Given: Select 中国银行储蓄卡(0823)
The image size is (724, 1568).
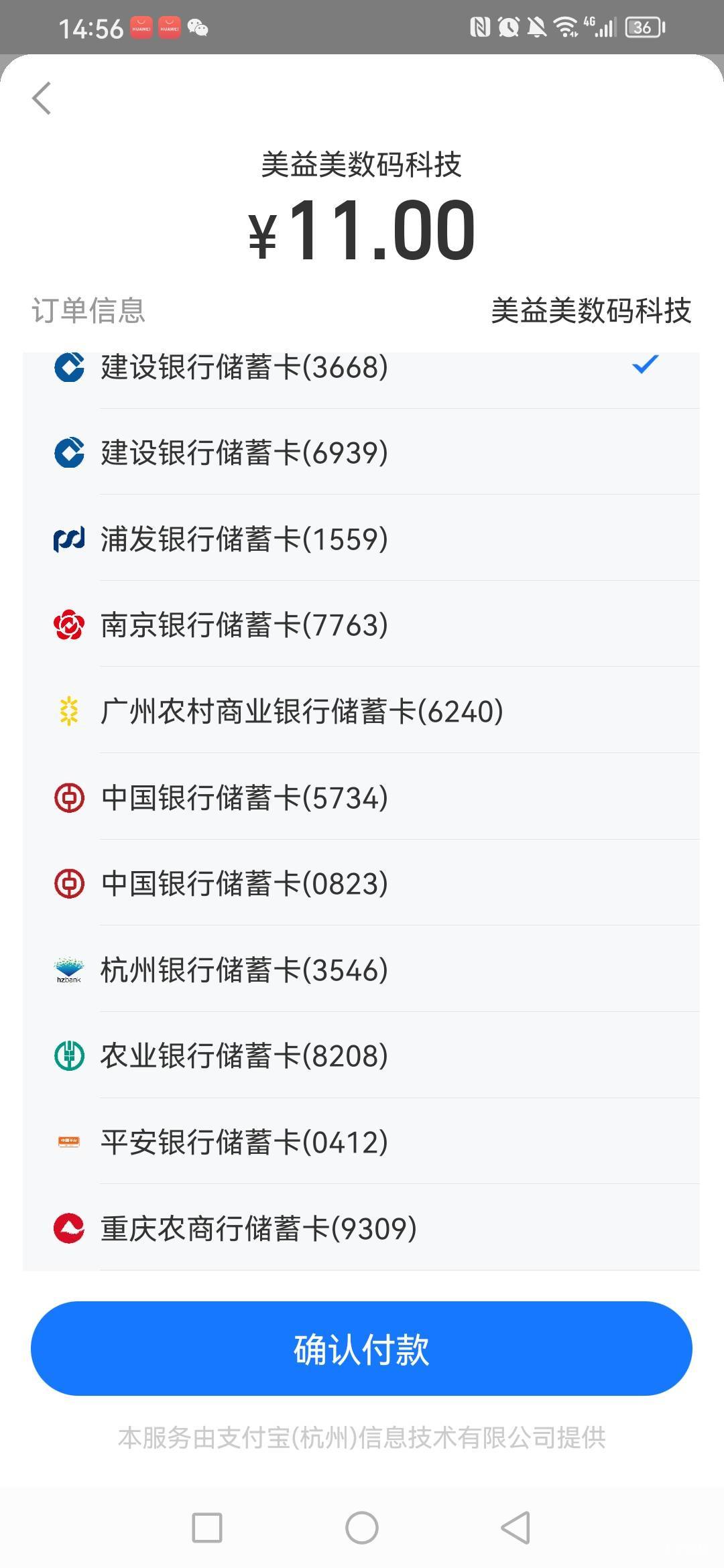Looking at the screenshot, I should [x=361, y=883].
